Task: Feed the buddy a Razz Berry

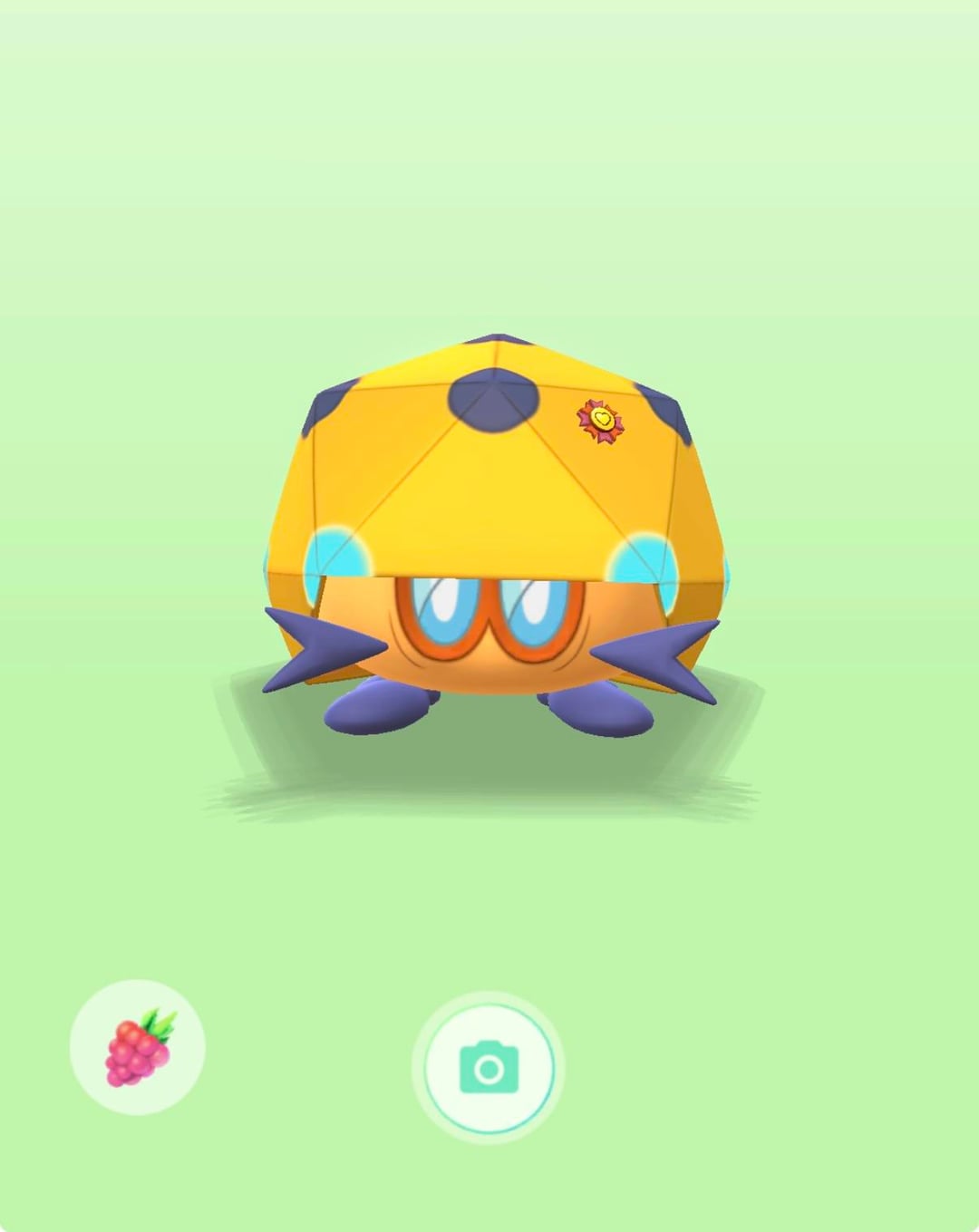Action: tap(137, 1047)
